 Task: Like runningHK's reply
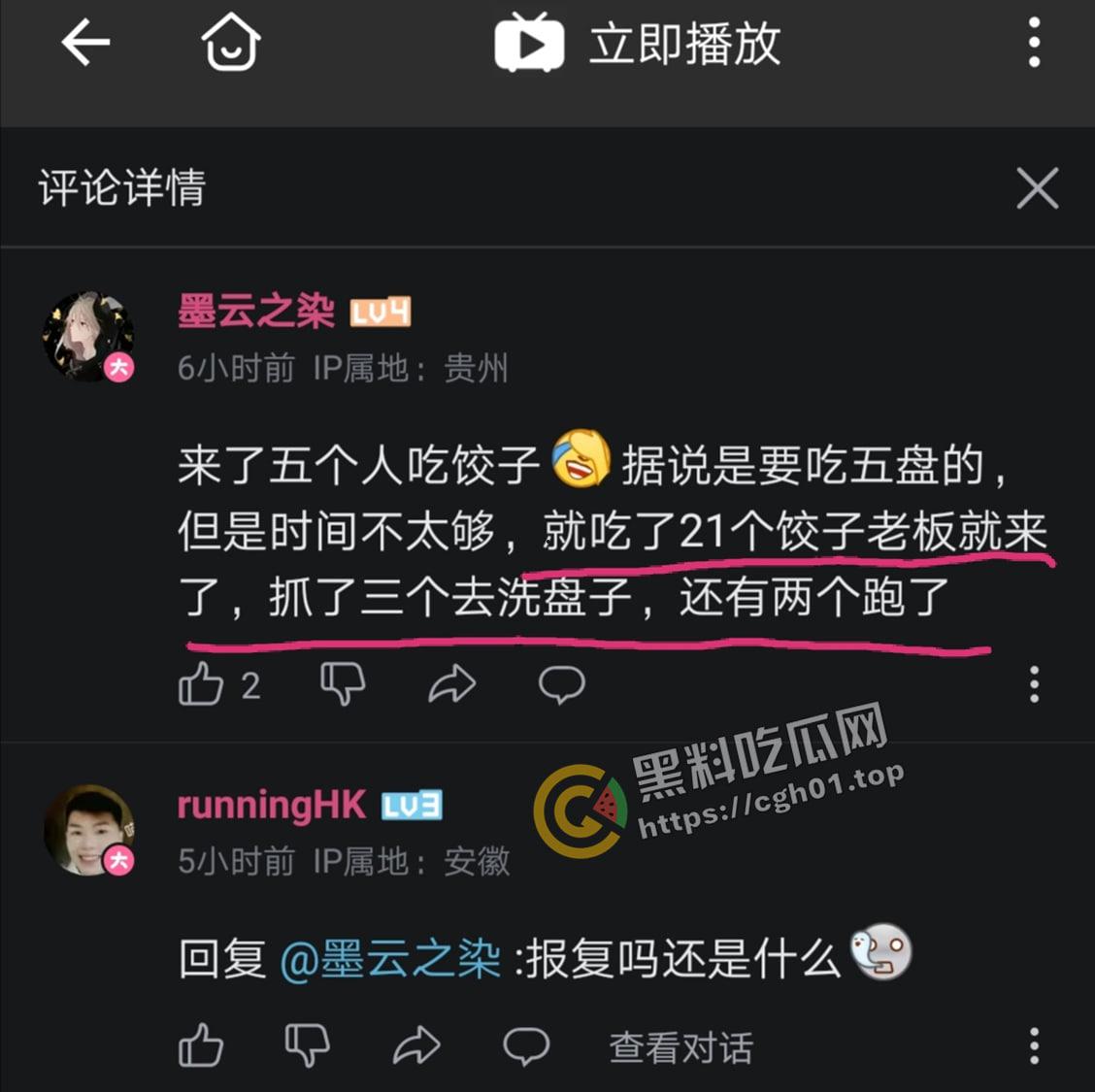pyautogui.click(x=202, y=1046)
